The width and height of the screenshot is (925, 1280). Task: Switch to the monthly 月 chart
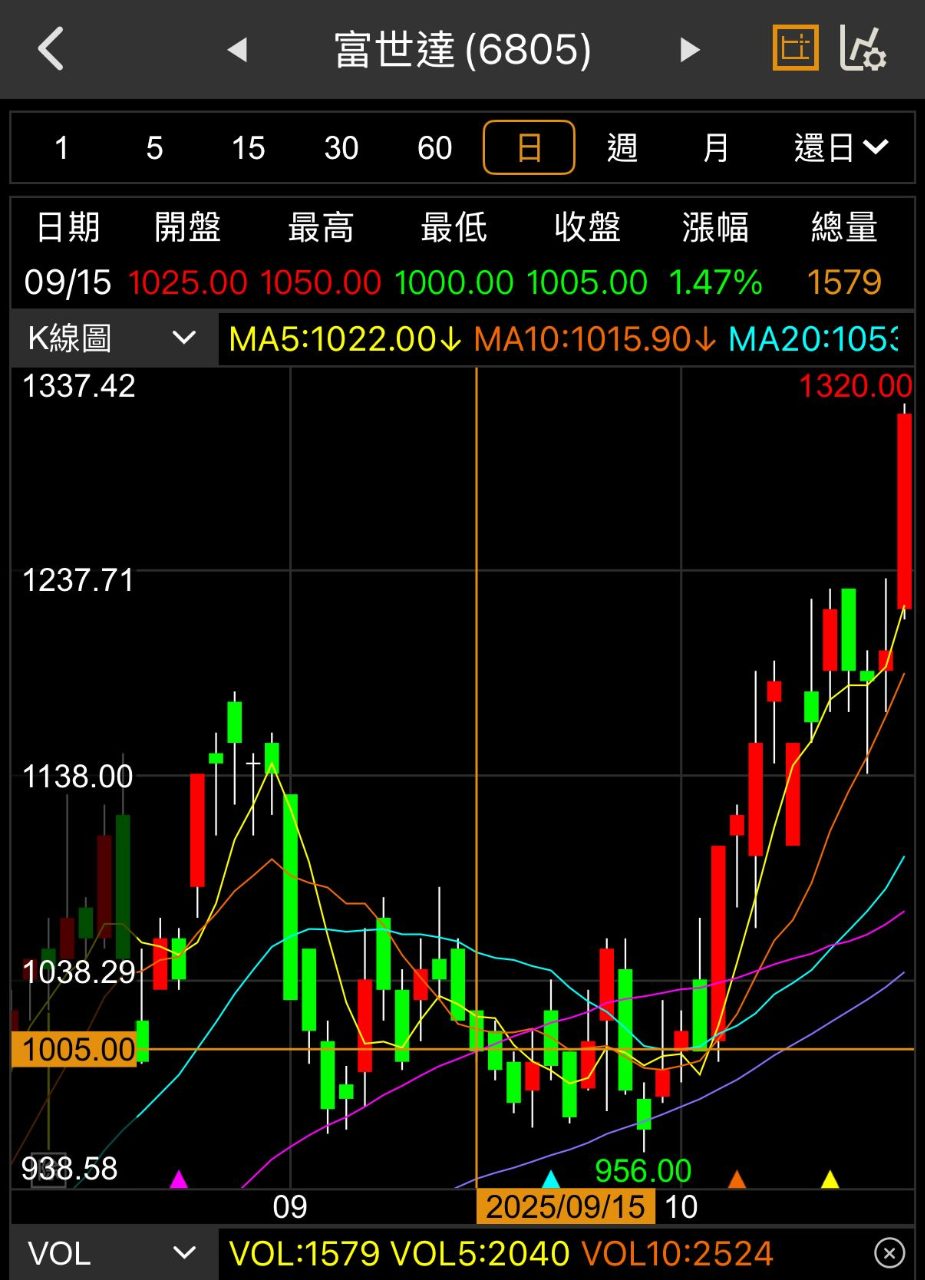715,149
